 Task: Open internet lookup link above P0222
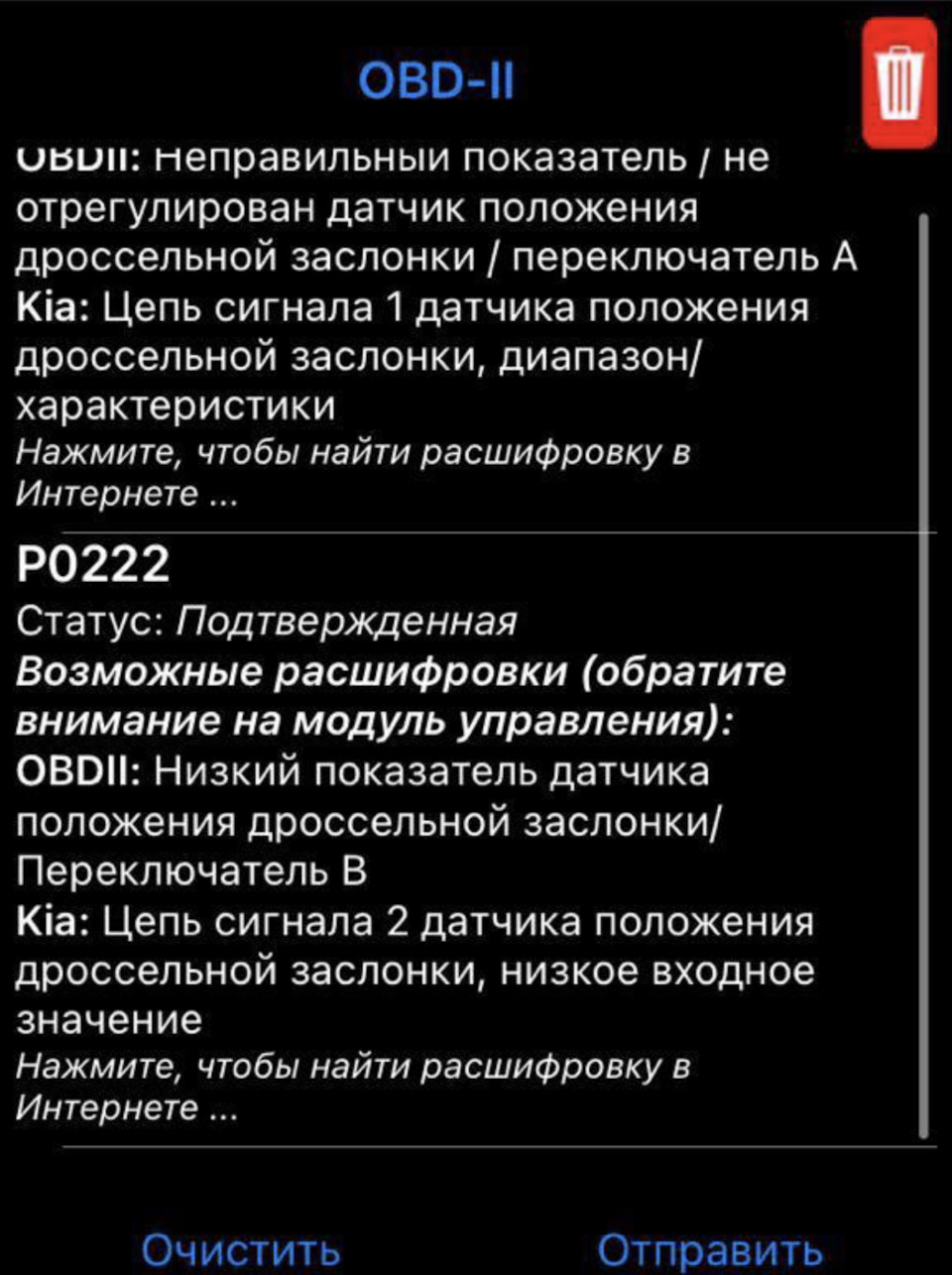pyautogui.click(x=352, y=472)
